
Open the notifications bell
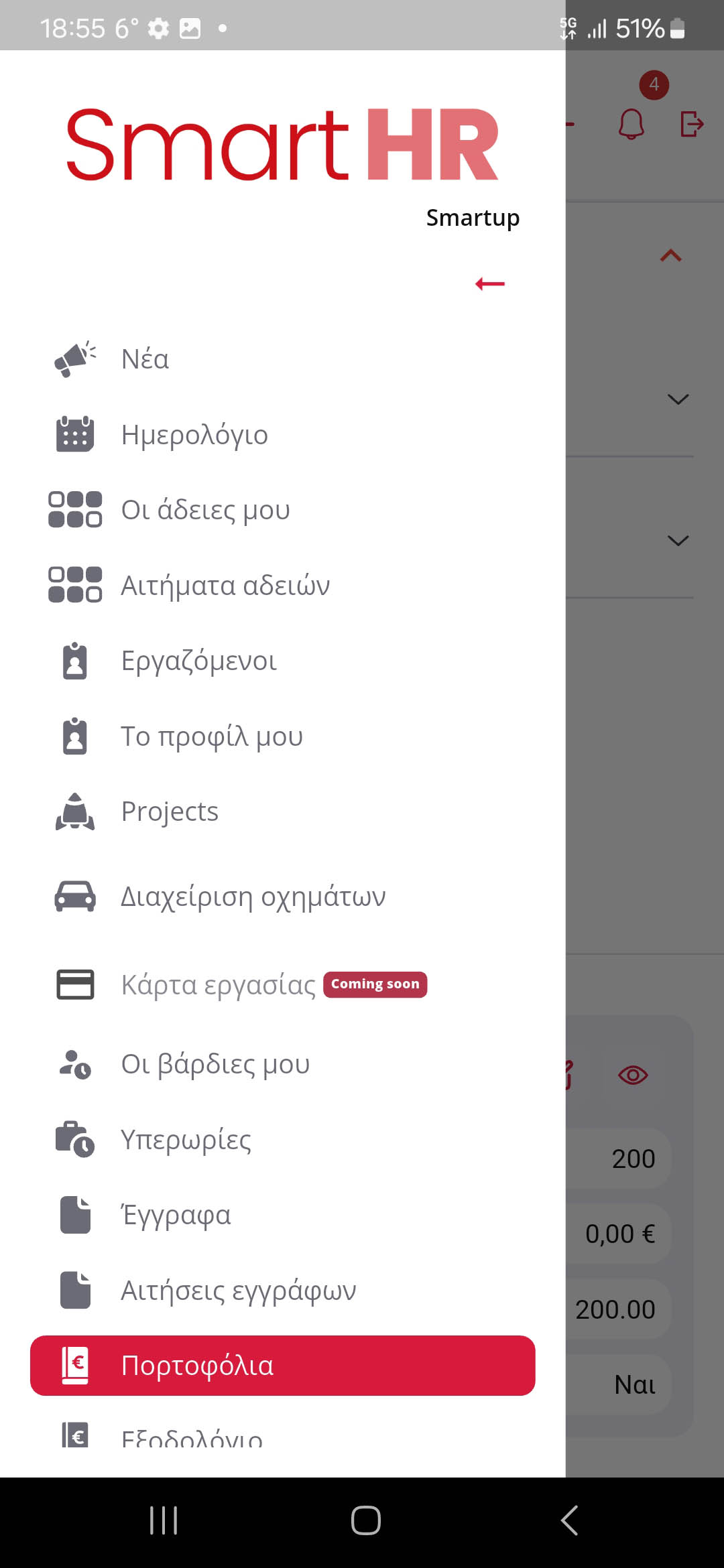[x=631, y=124]
